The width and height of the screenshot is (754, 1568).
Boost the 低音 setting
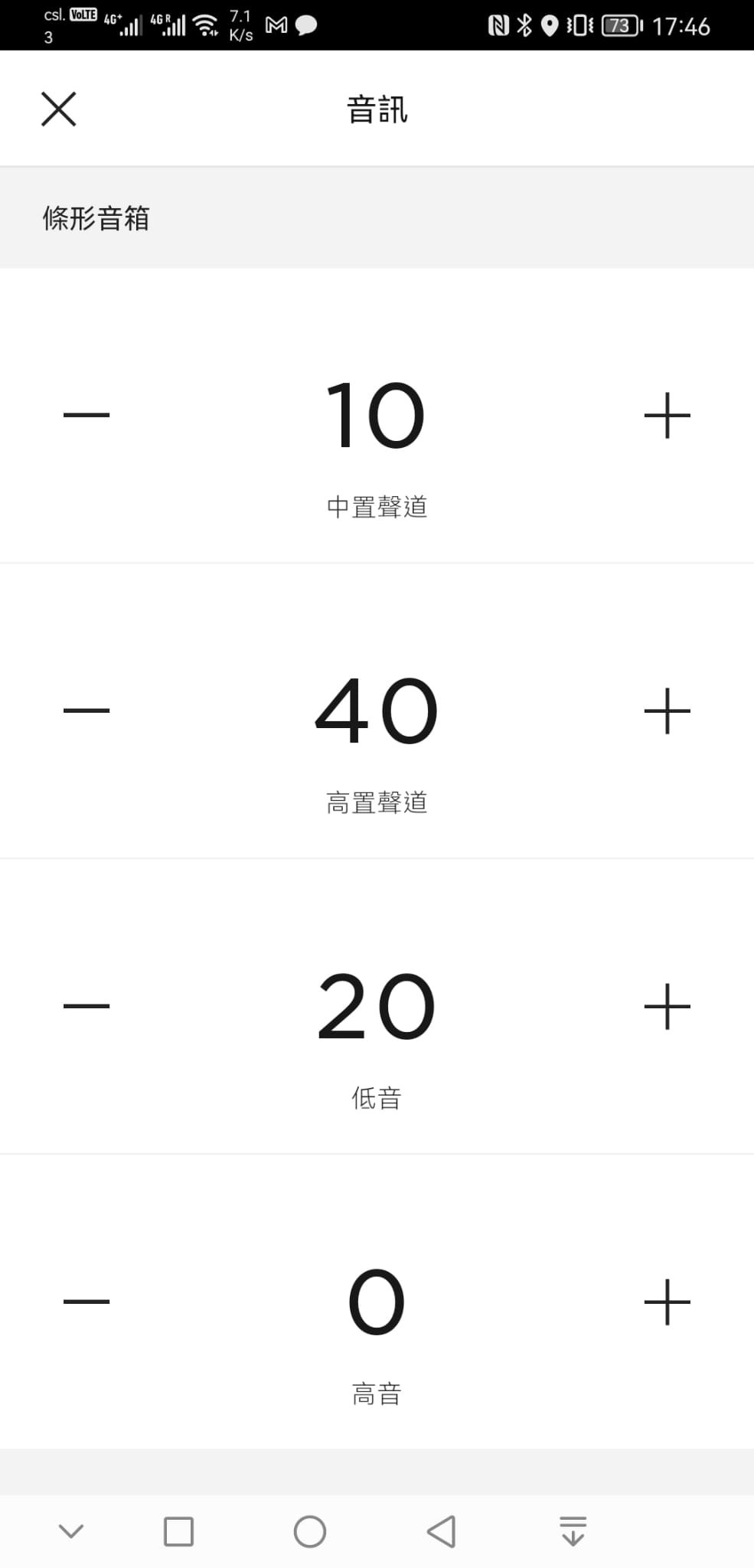pos(668,1006)
